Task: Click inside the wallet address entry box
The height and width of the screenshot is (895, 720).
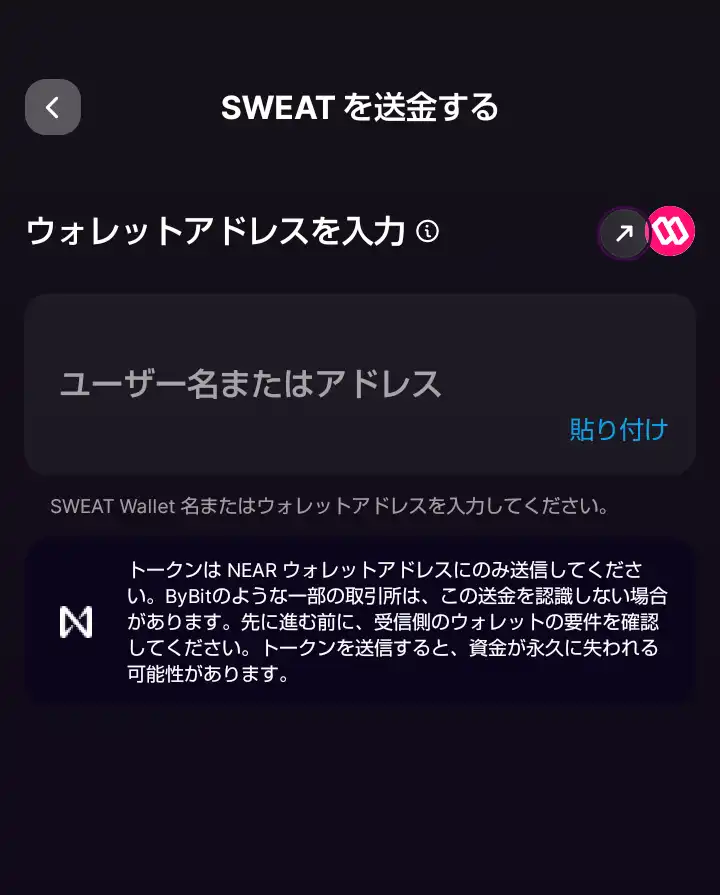Action: (360, 385)
